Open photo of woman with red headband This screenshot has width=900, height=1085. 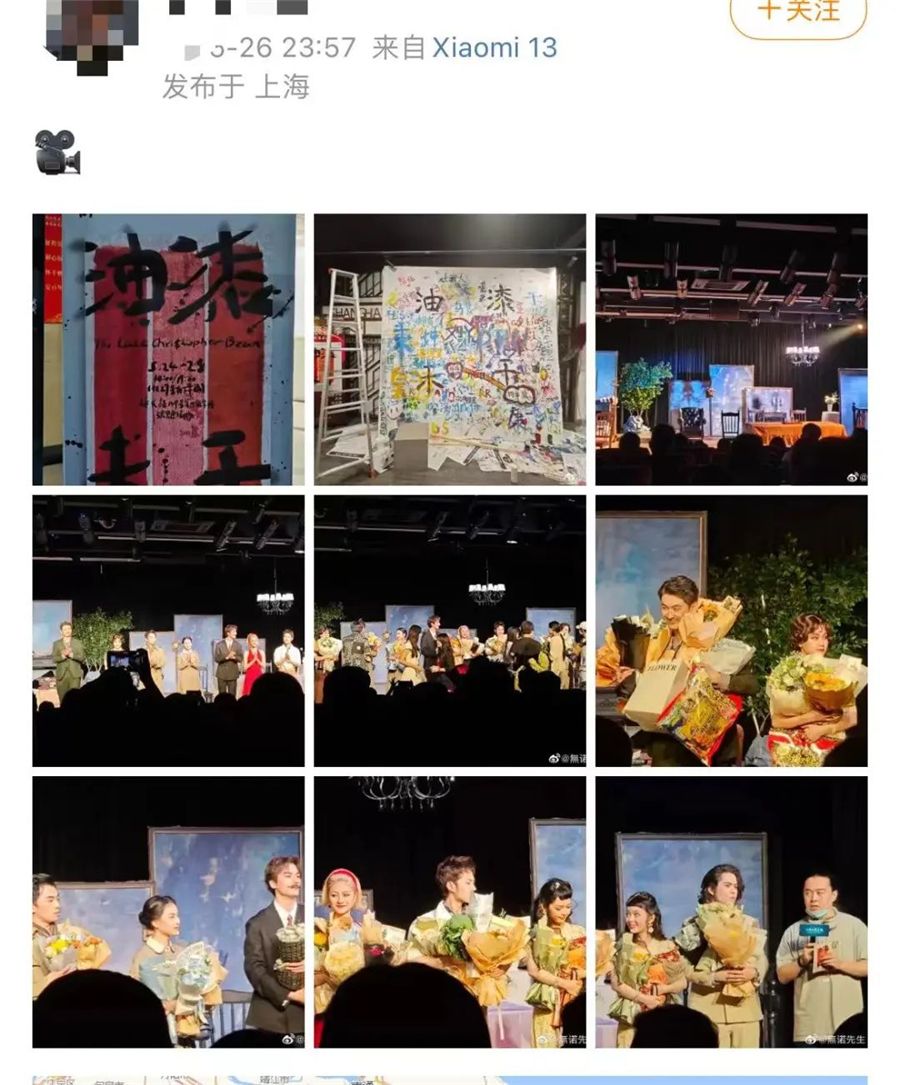click(450, 912)
